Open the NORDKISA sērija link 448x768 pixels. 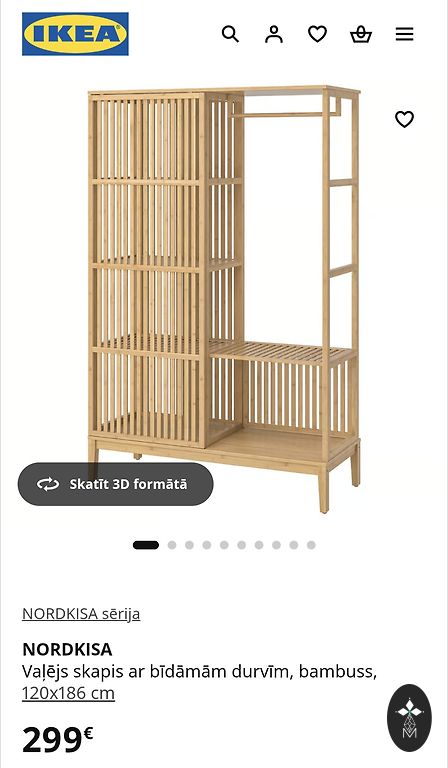click(81, 614)
